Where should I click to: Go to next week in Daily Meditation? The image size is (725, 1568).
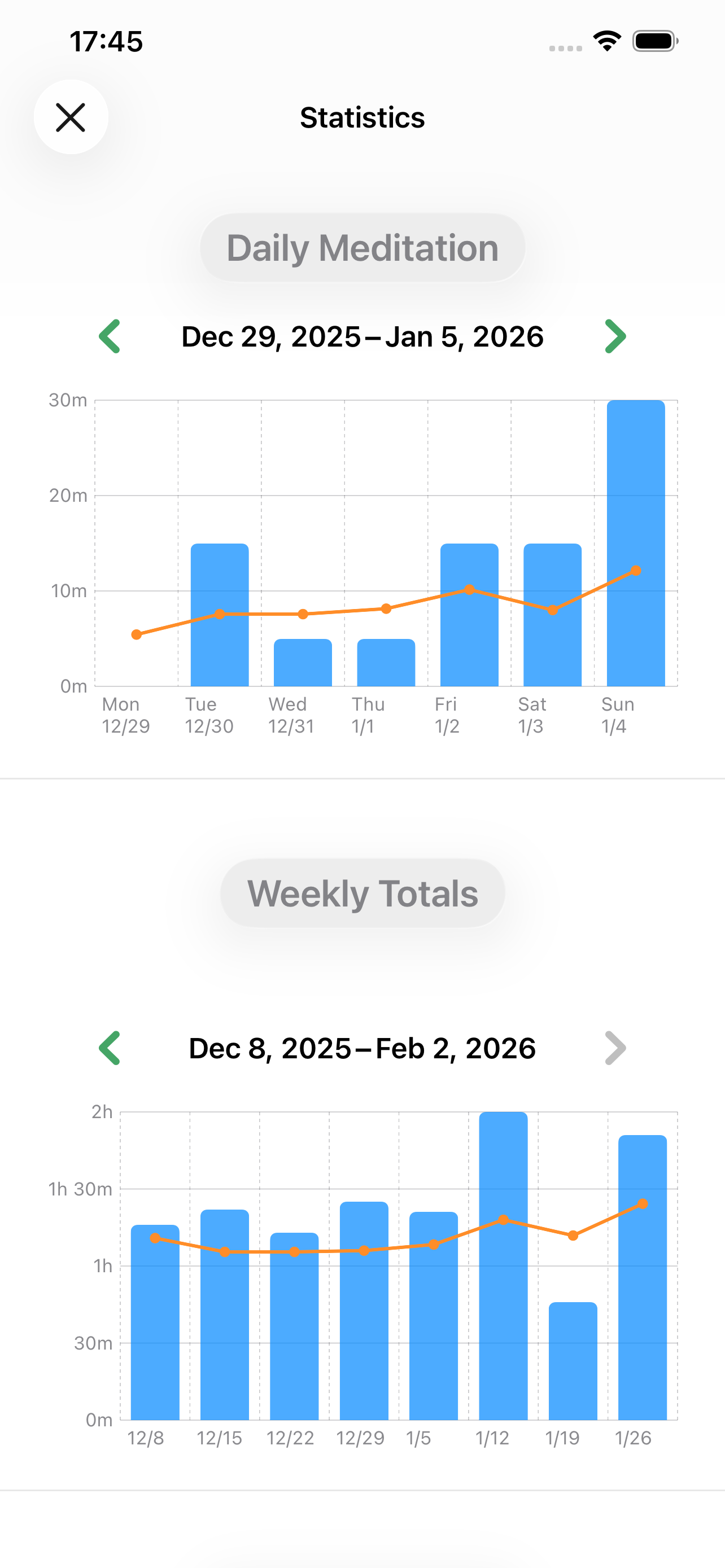pyautogui.click(x=615, y=336)
